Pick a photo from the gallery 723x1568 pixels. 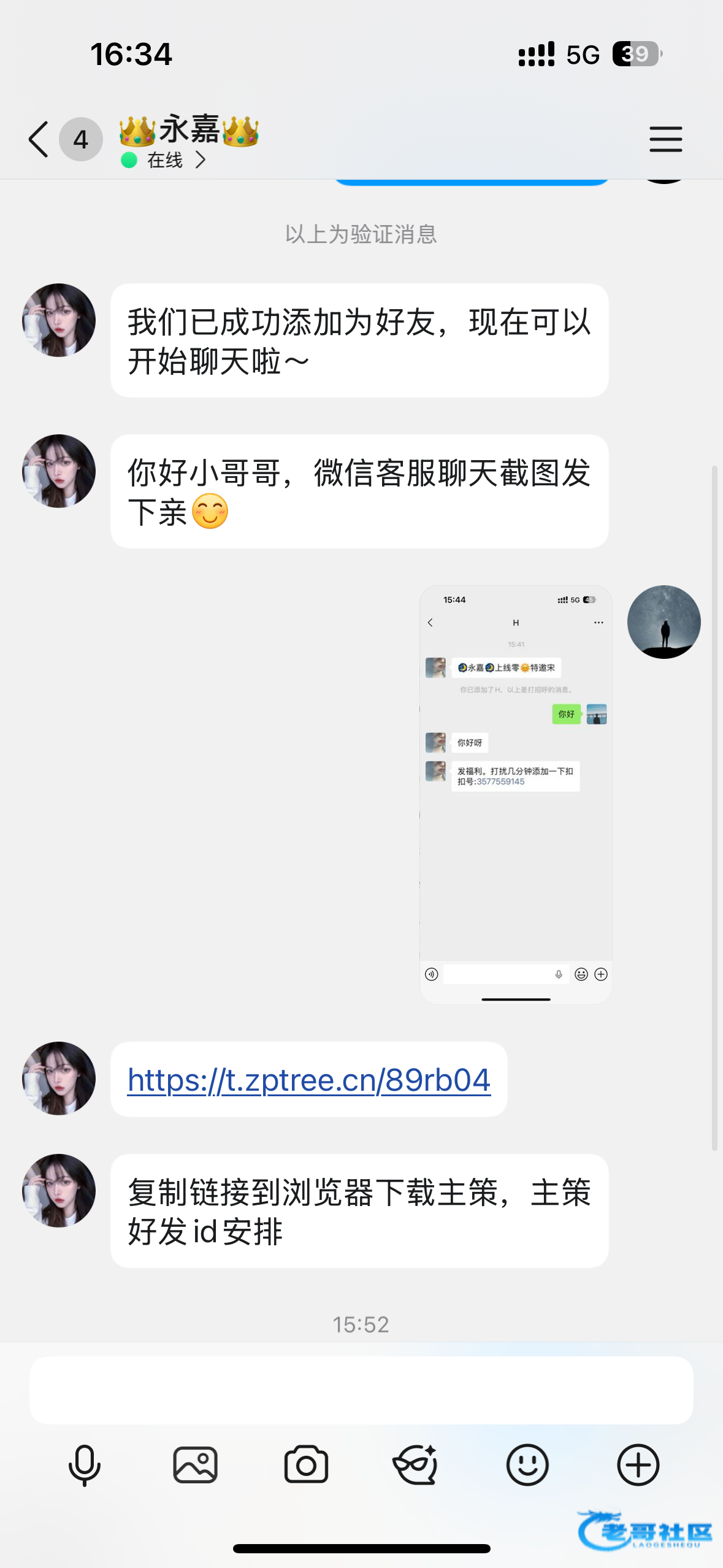[x=195, y=1465]
